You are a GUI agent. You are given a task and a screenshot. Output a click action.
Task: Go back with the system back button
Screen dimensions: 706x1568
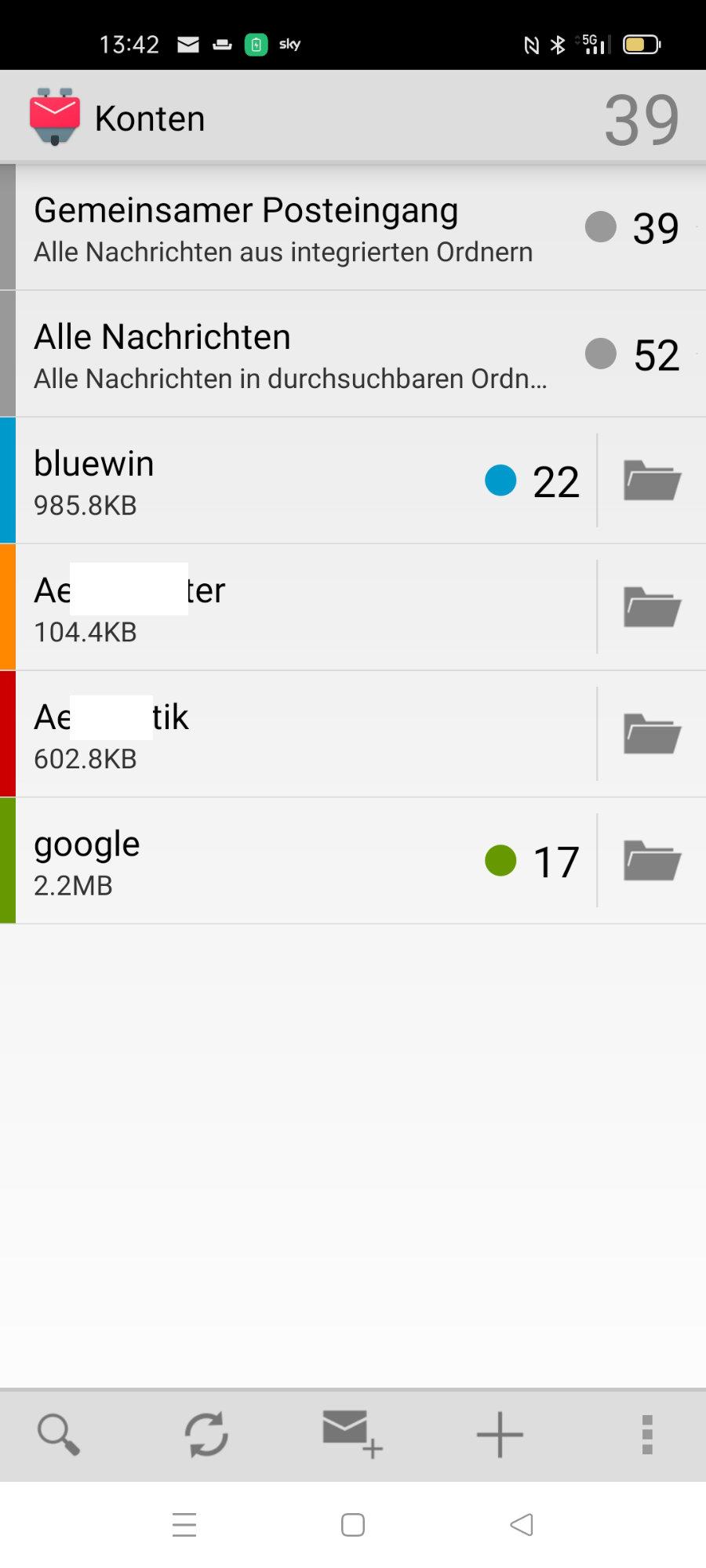point(522,1525)
